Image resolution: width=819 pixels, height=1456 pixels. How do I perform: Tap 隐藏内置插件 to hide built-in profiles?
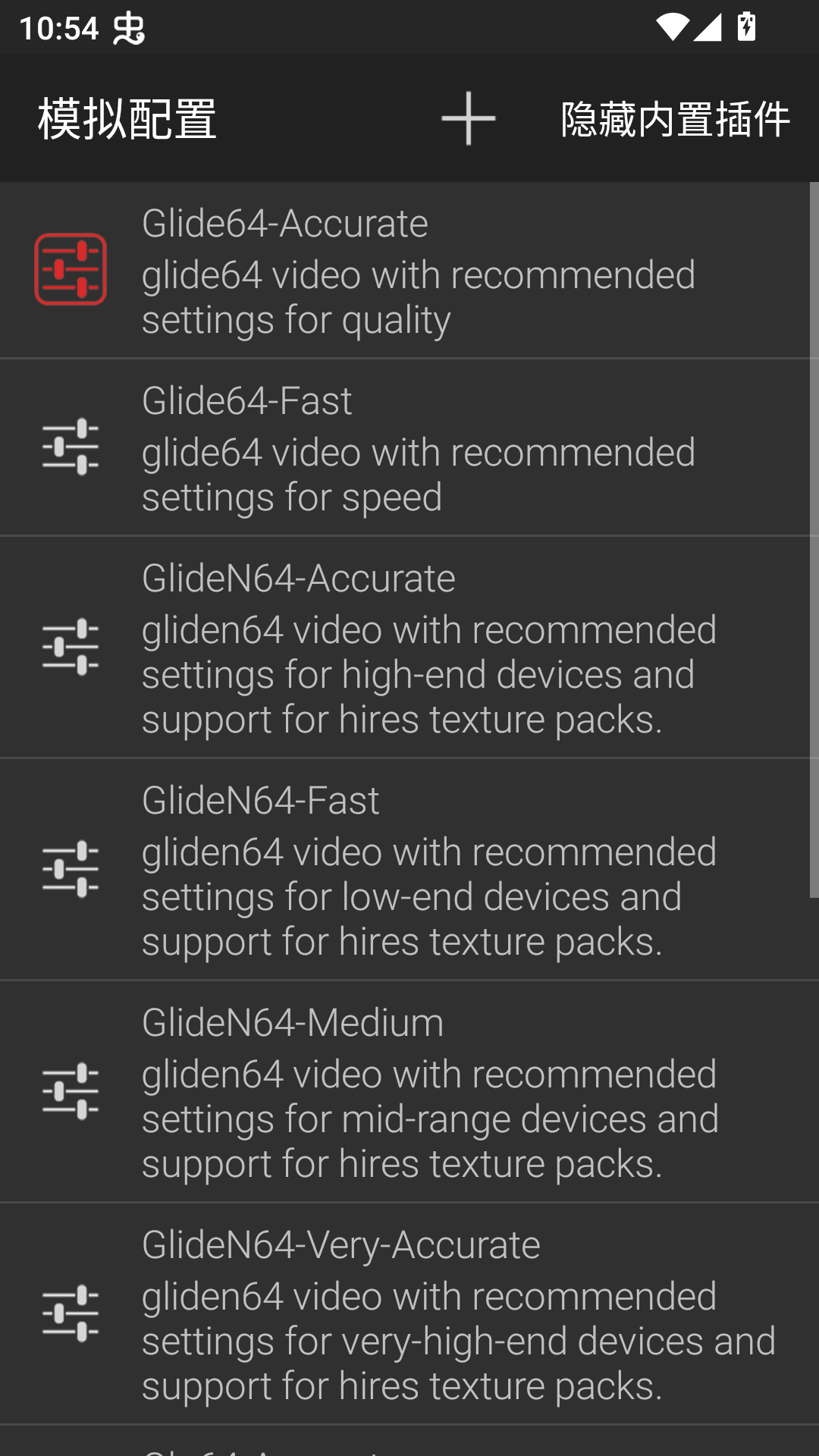coord(675,119)
